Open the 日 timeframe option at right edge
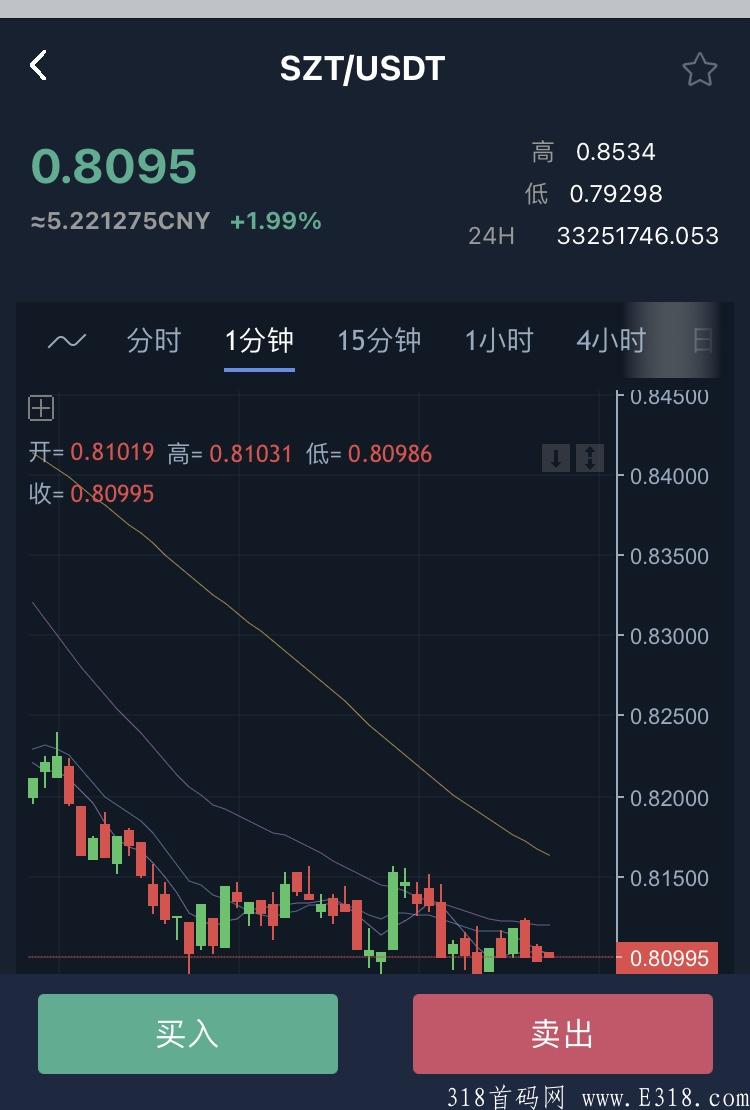The image size is (750, 1110). 703,341
